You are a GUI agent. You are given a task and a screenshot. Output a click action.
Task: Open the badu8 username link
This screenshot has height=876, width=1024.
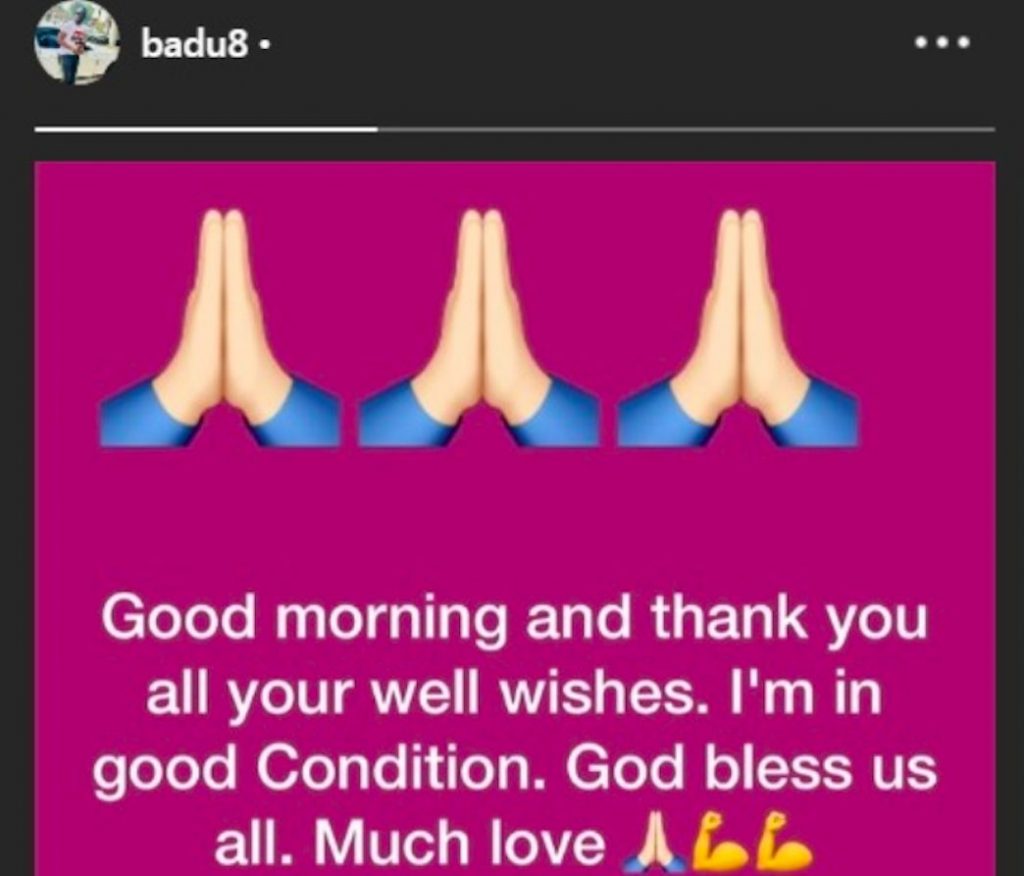(195, 45)
